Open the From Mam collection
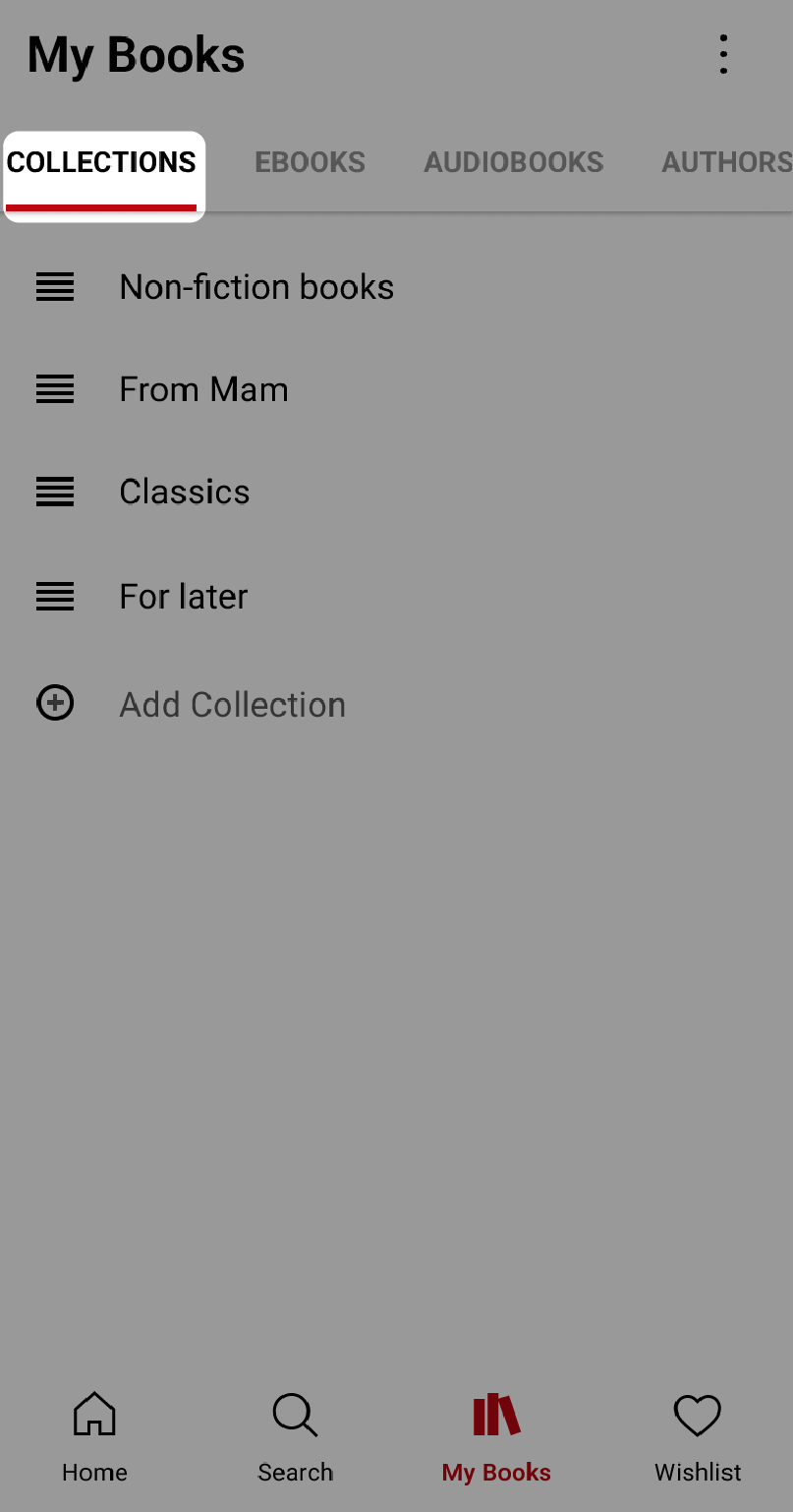793x1512 pixels. click(x=203, y=390)
